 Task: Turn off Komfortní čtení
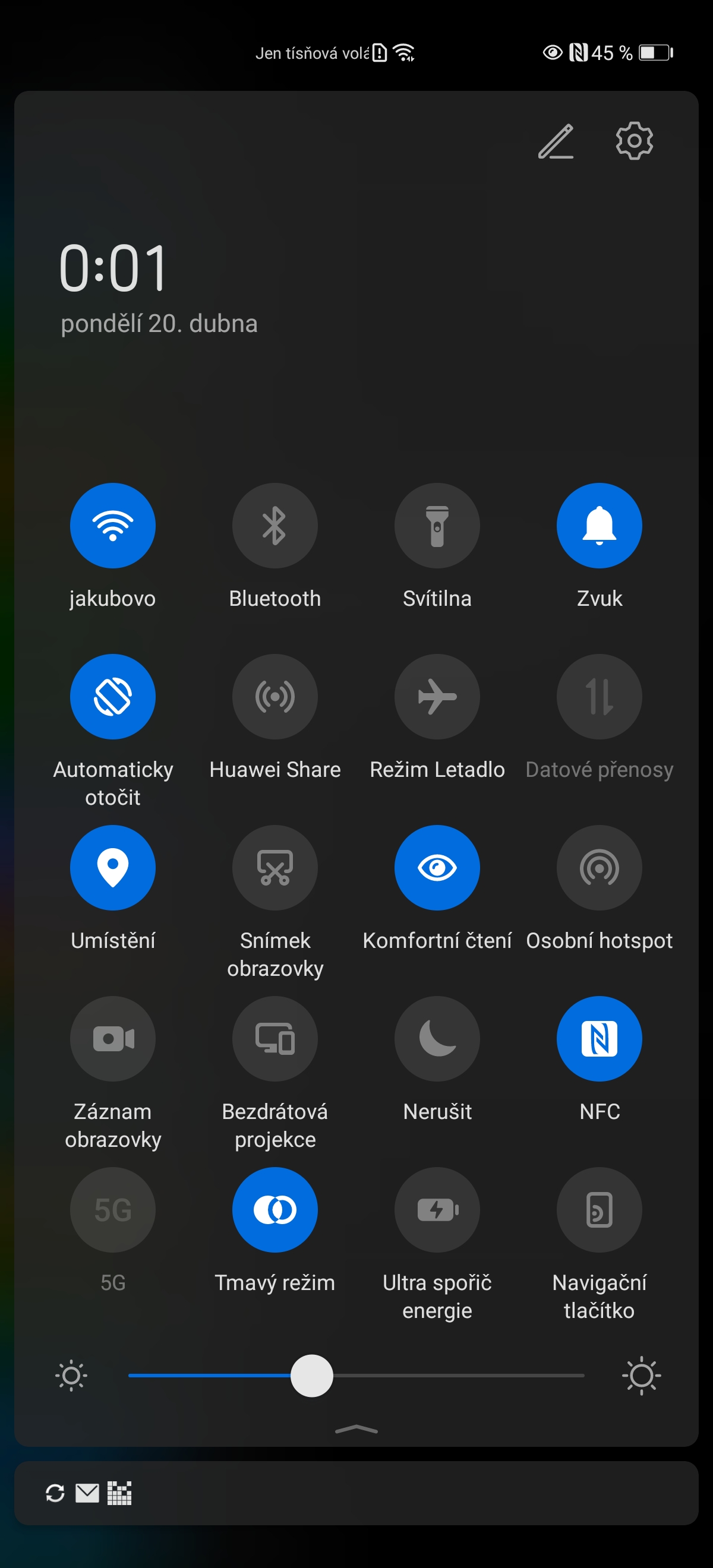[437, 867]
